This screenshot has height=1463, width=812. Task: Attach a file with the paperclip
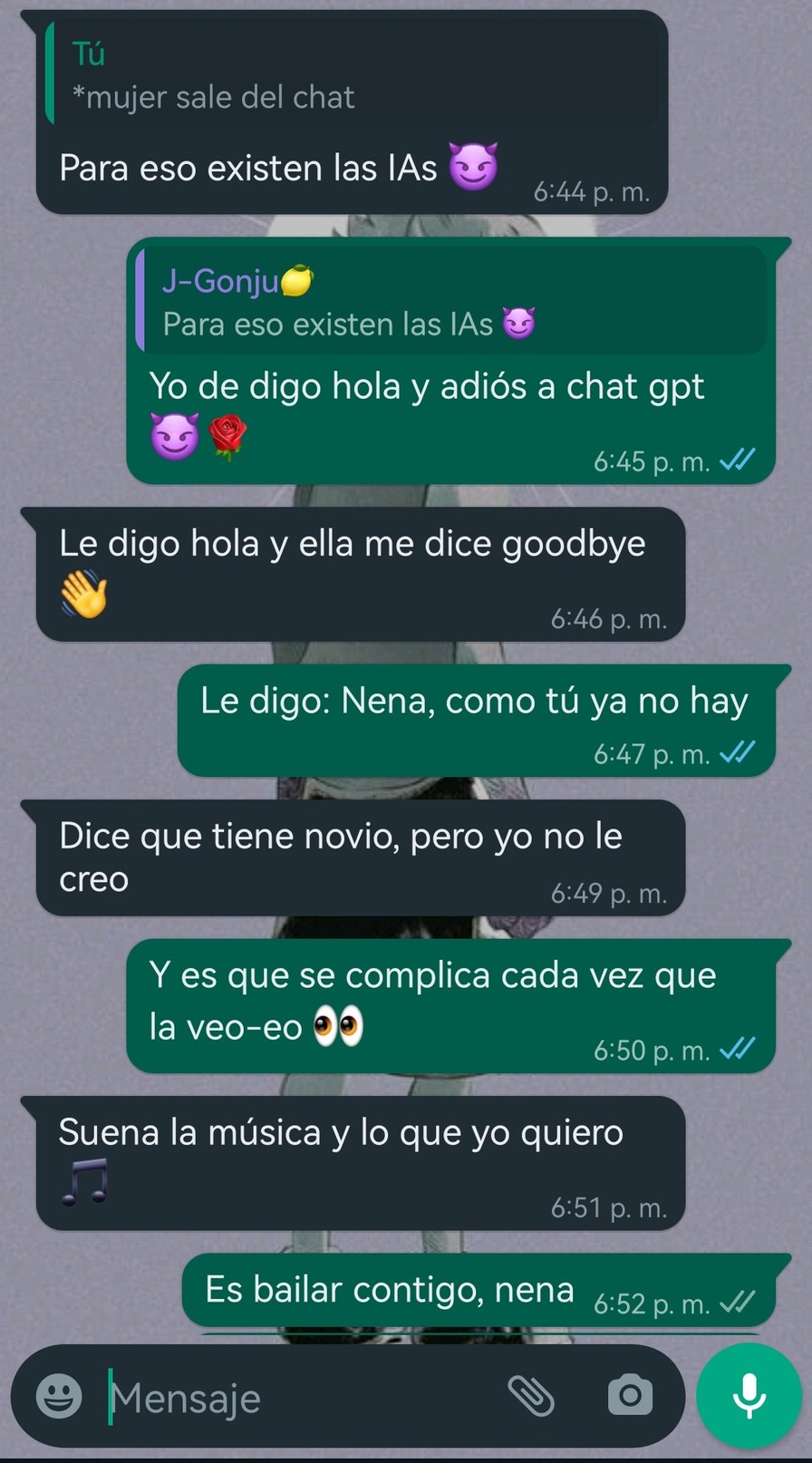pyautogui.click(x=531, y=1396)
